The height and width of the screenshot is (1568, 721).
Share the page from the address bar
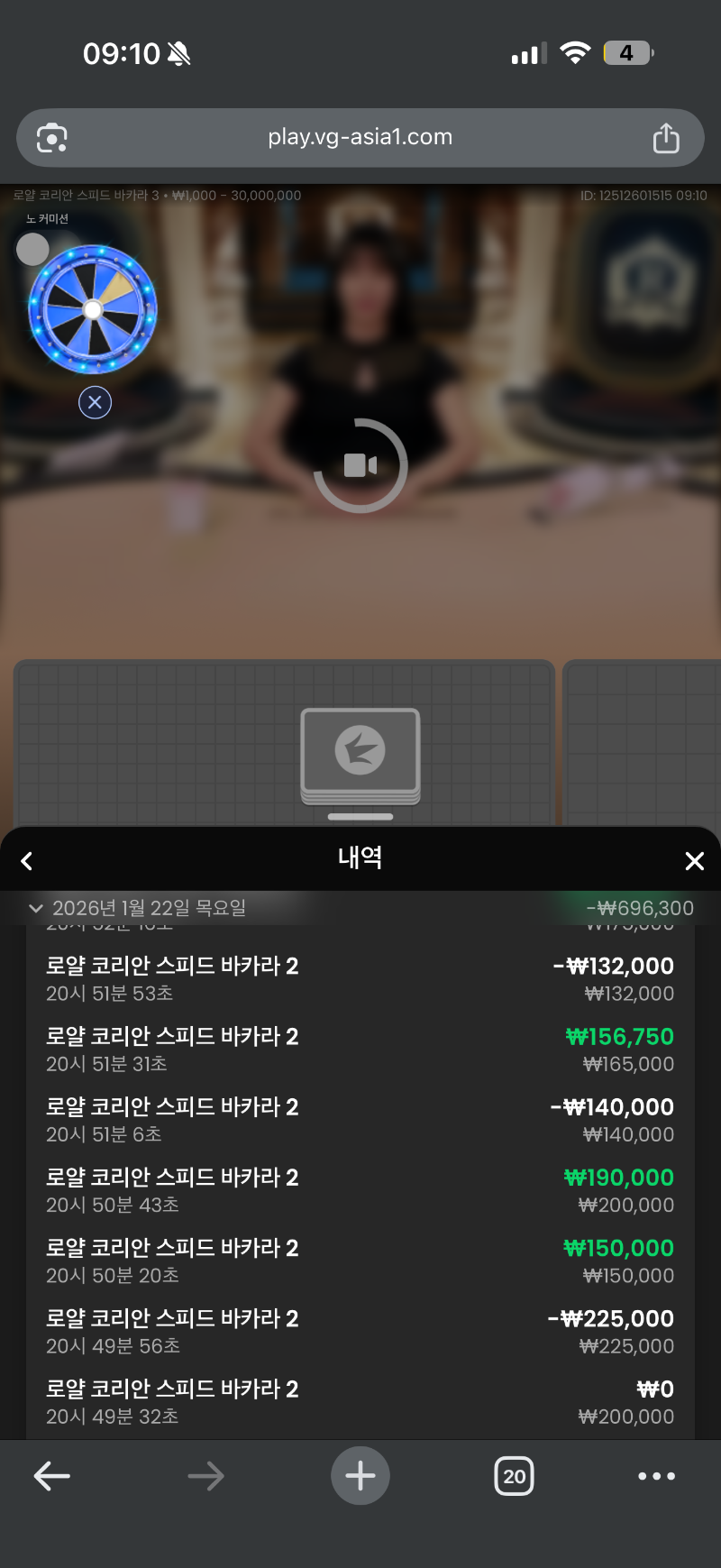(x=666, y=138)
